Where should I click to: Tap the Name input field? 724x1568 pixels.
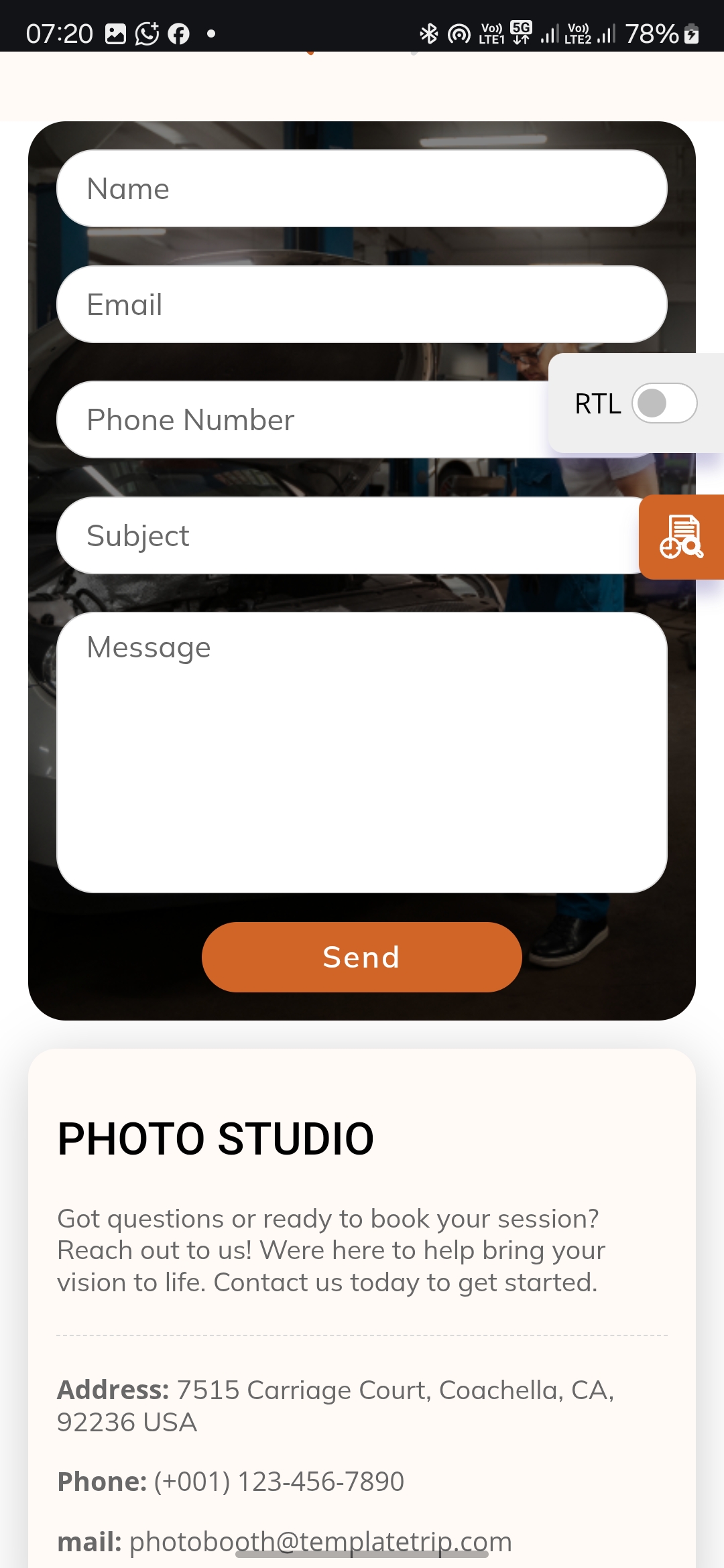coord(362,188)
